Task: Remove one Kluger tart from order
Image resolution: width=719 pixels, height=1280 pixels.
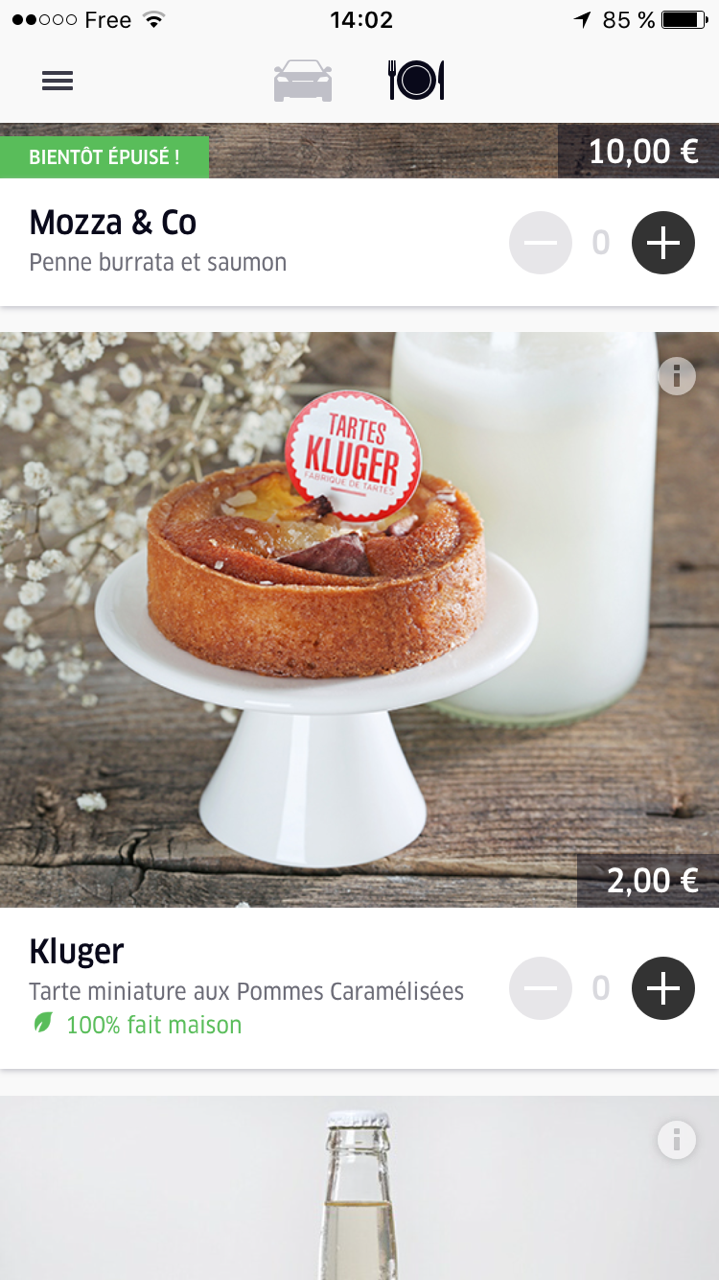Action: click(540, 988)
